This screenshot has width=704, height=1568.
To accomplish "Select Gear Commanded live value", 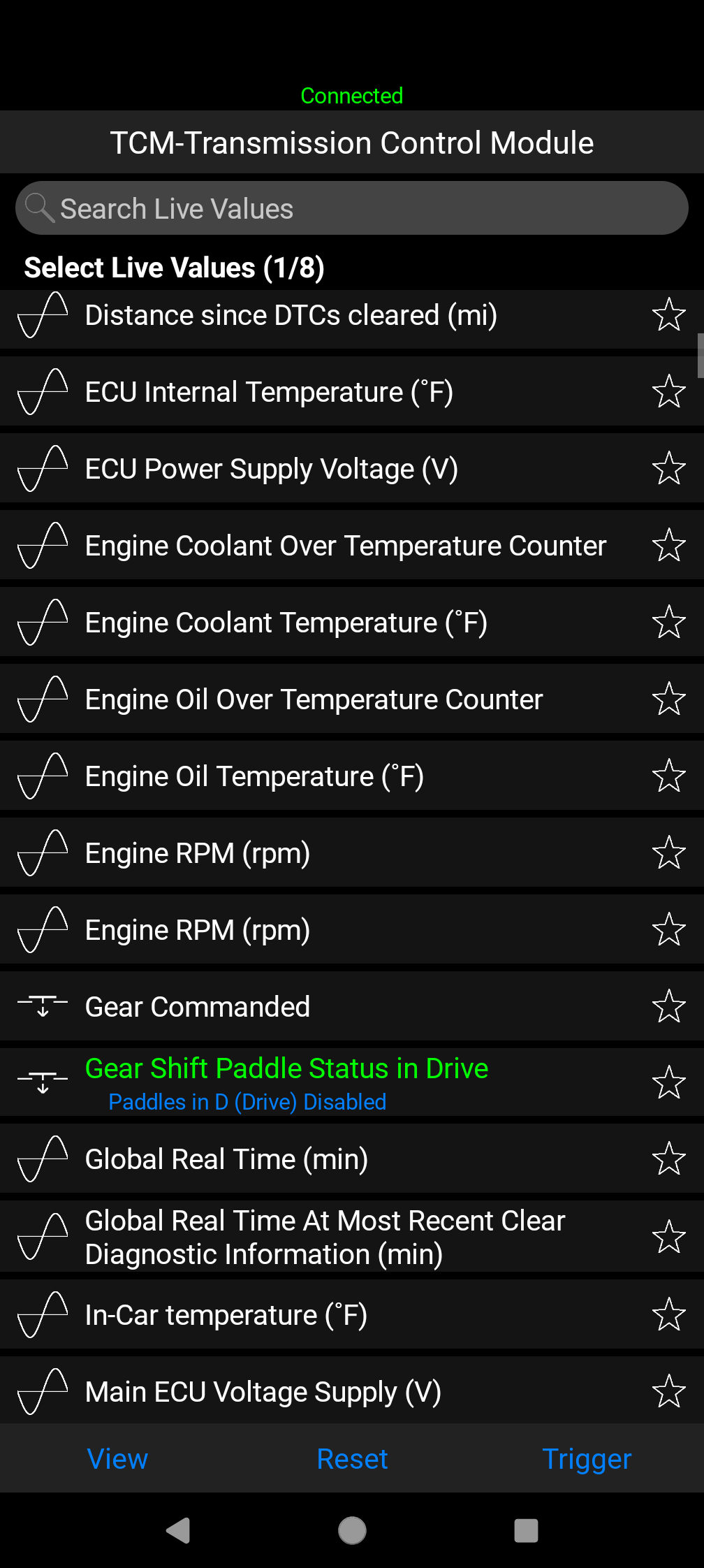I will (x=352, y=1006).
